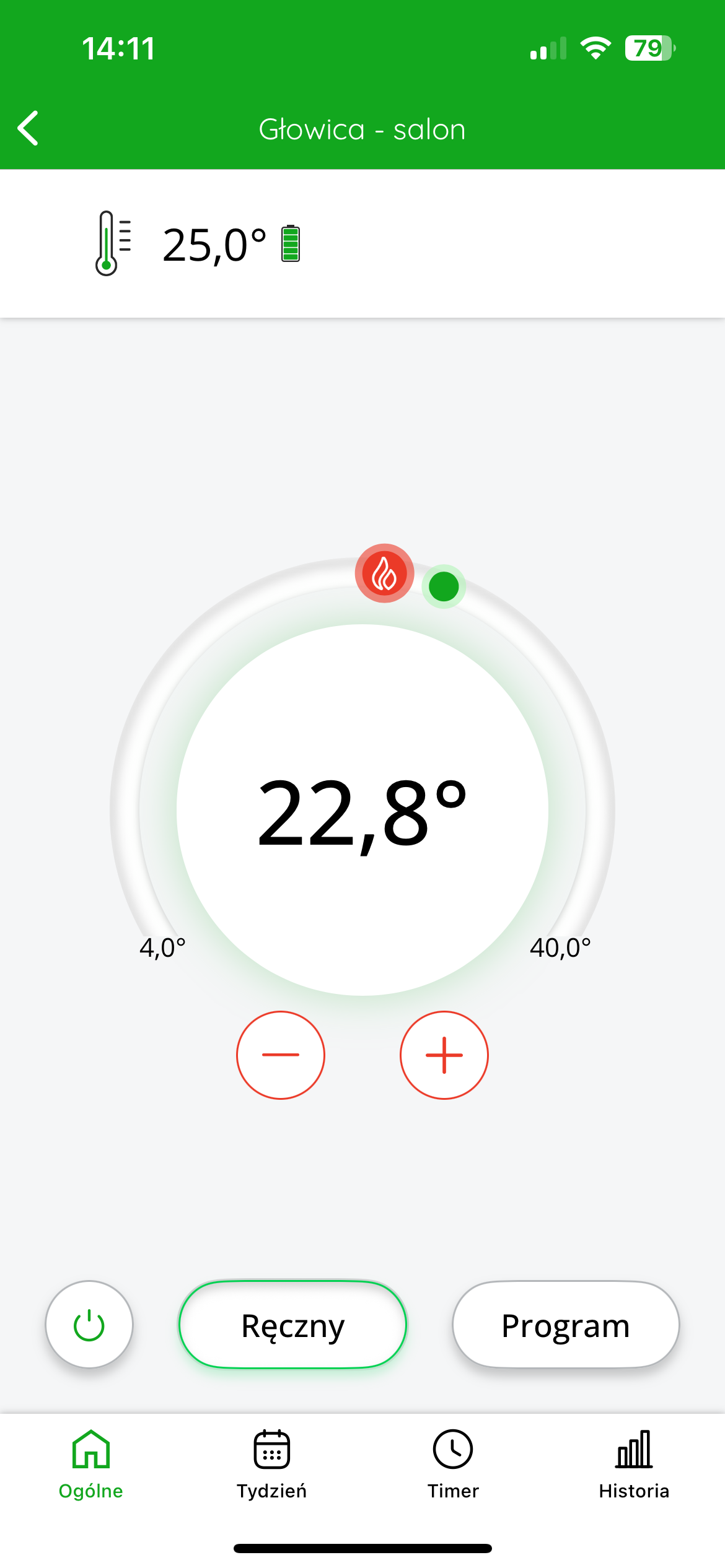Image resolution: width=725 pixels, height=1568 pixels.
Task: Open the Timer tab
Action: (x=453, y=1465)
